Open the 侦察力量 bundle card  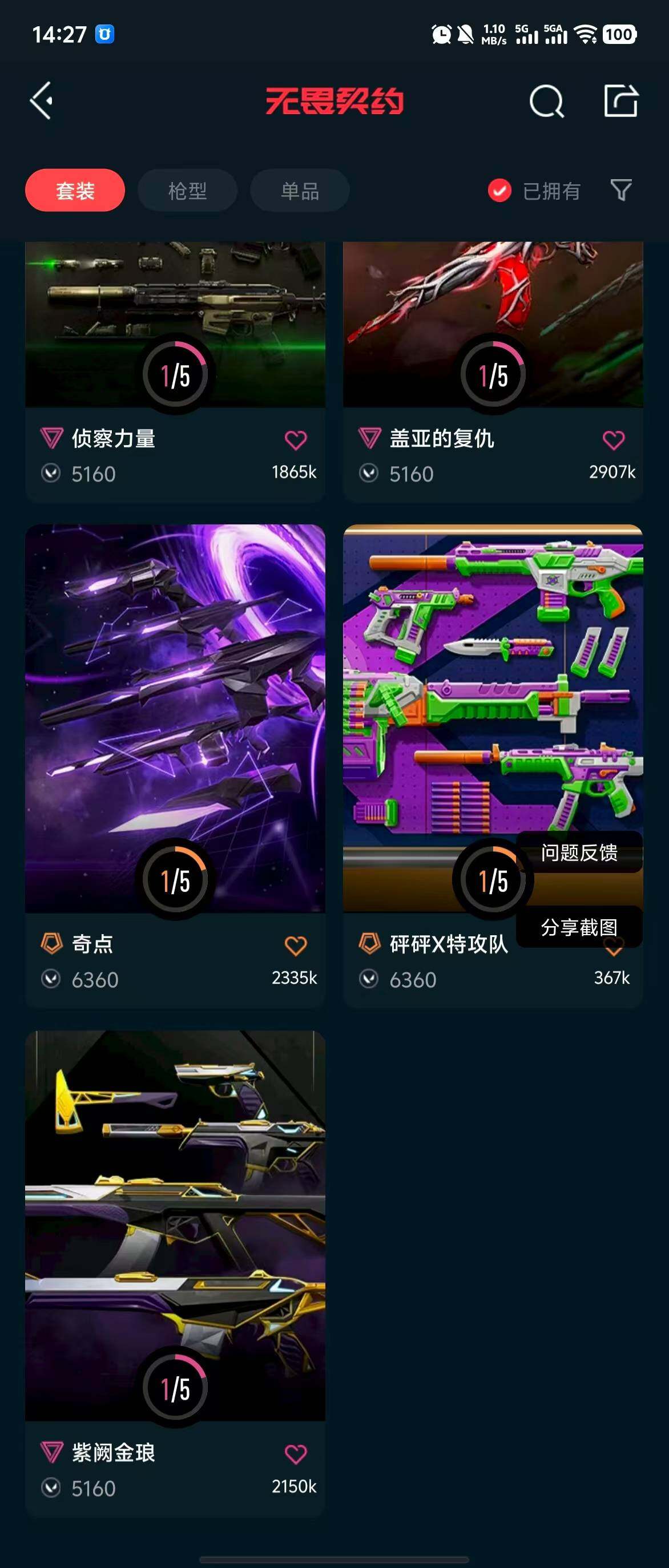click(175, 317)
